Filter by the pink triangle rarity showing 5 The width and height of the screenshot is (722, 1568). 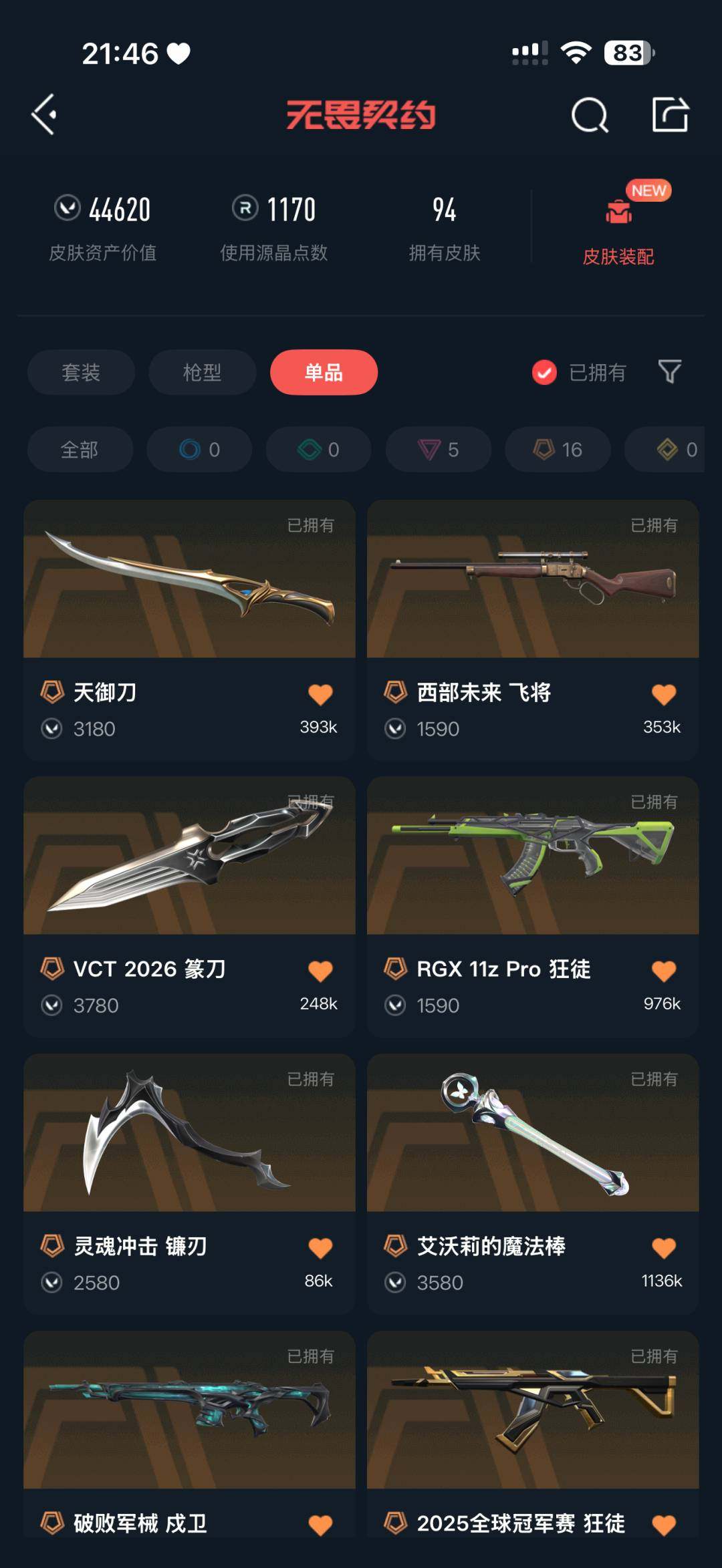coord(437,449)
